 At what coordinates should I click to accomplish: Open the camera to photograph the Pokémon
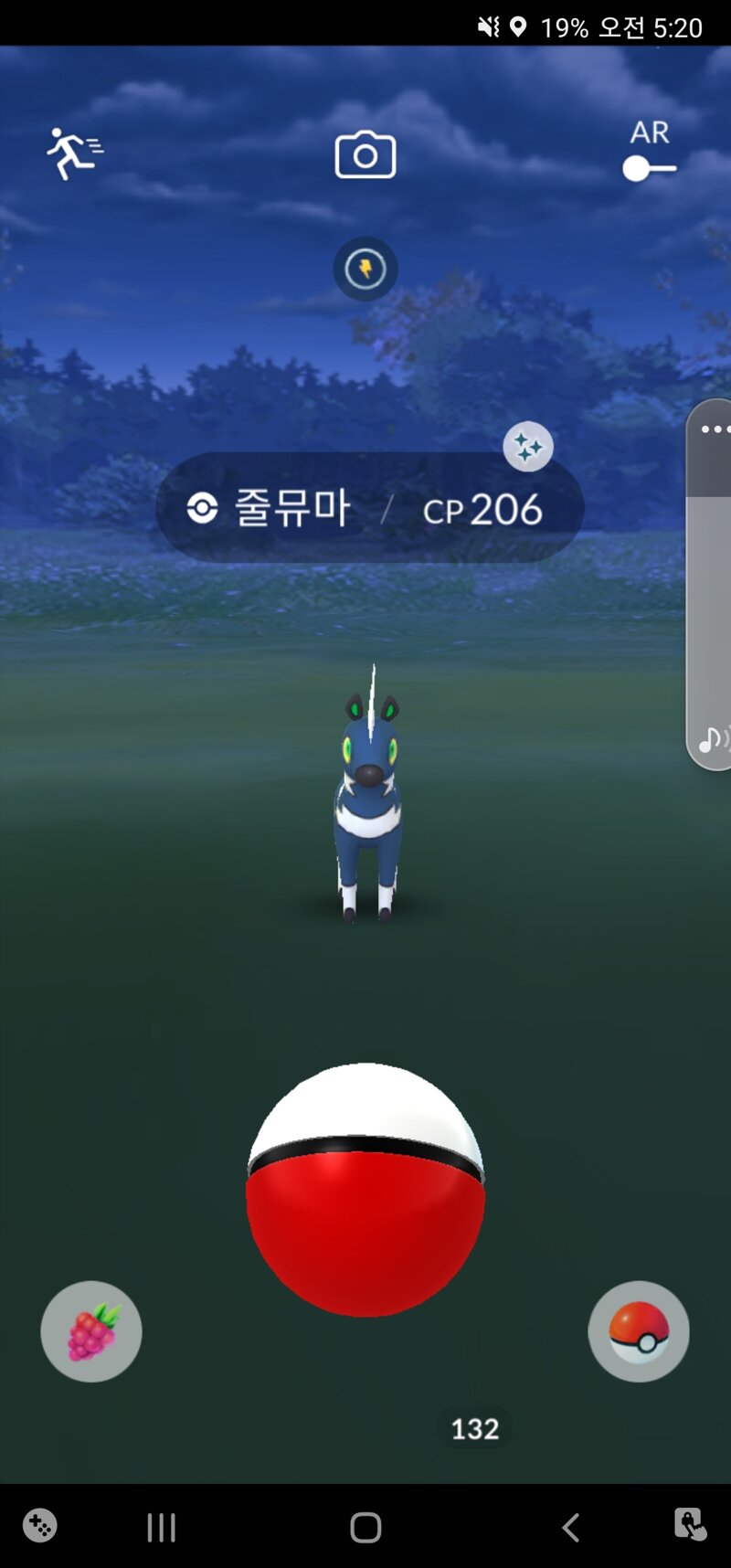[365, 155]
